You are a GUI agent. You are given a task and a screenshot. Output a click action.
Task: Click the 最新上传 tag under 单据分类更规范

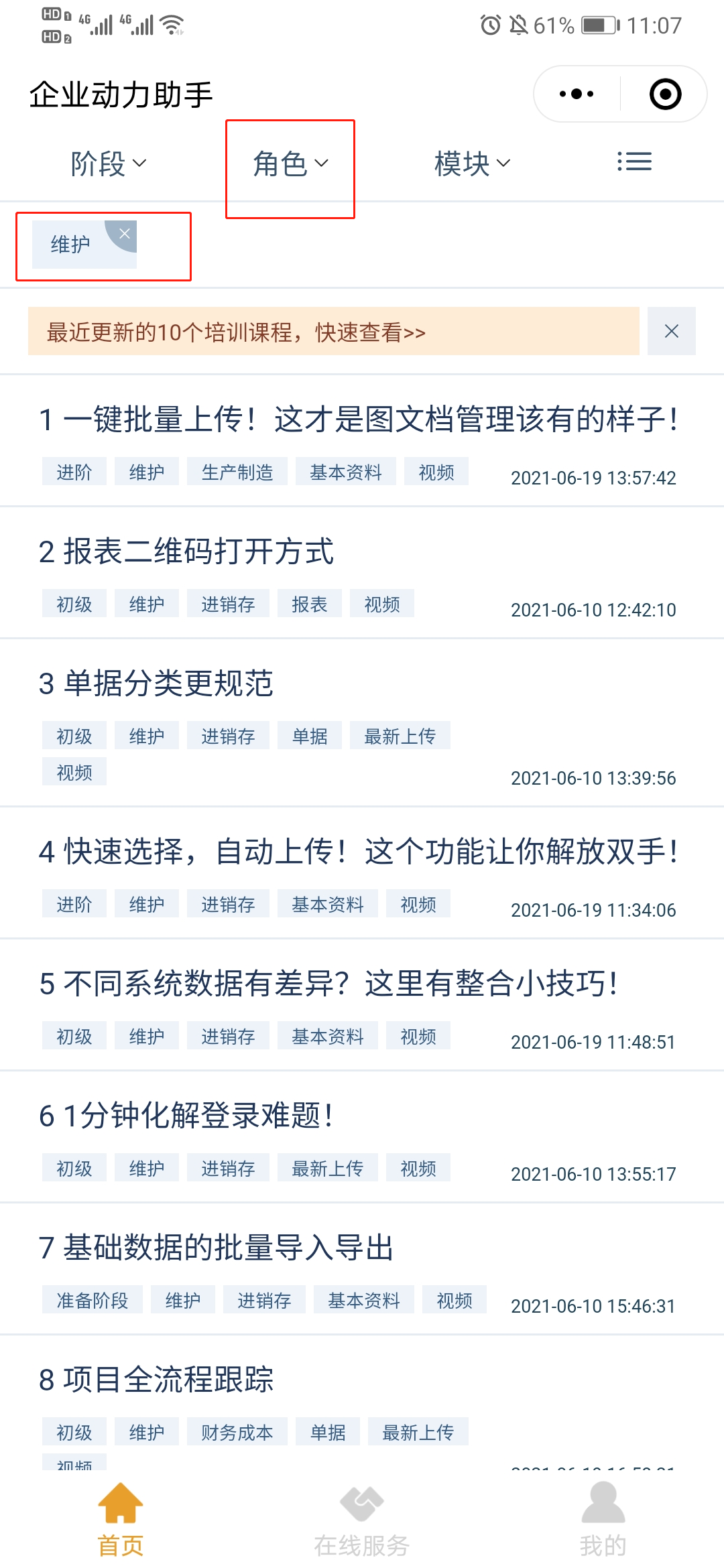400,735
